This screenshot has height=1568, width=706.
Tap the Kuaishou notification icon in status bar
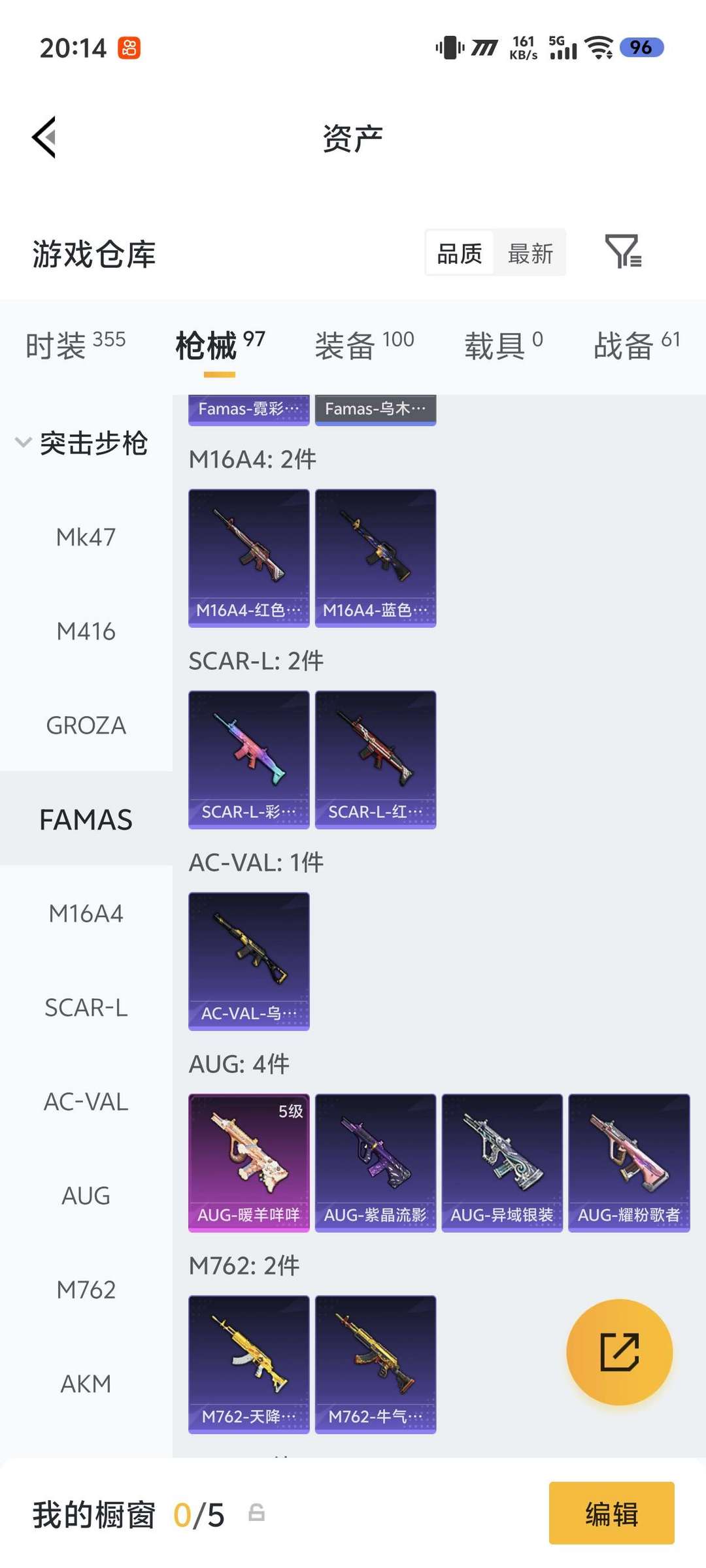pyautogui.click(x=130, y=48)
